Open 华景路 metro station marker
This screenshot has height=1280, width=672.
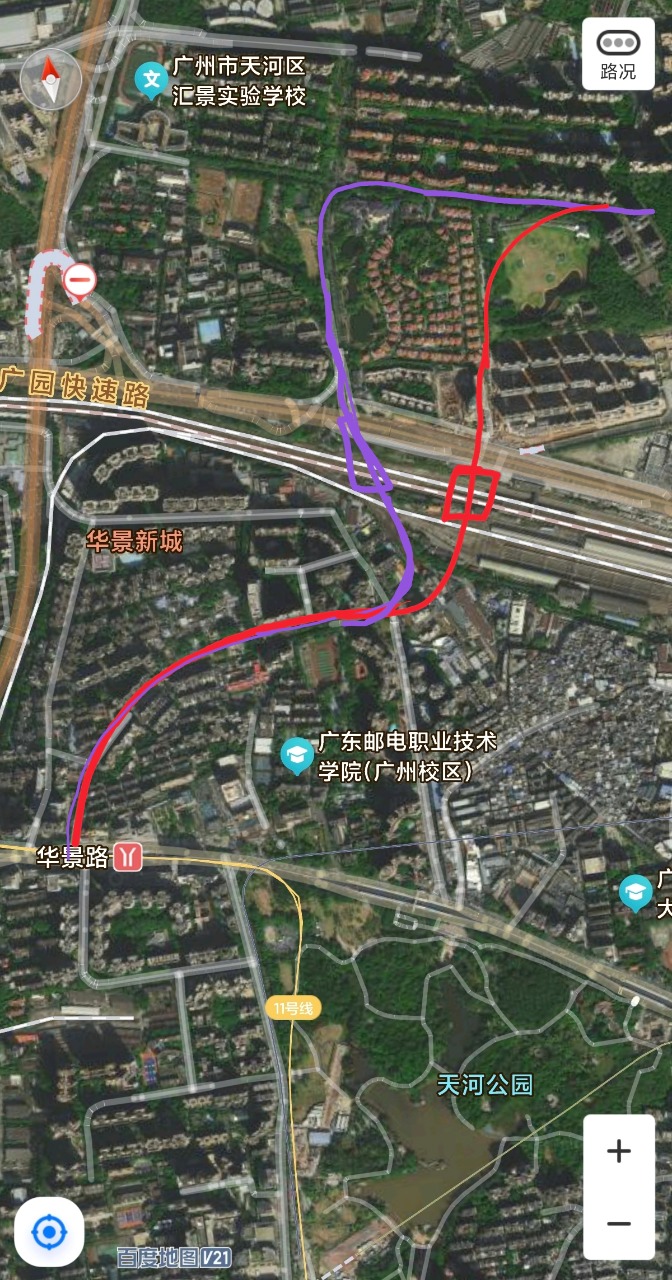(x=128, y=856)
